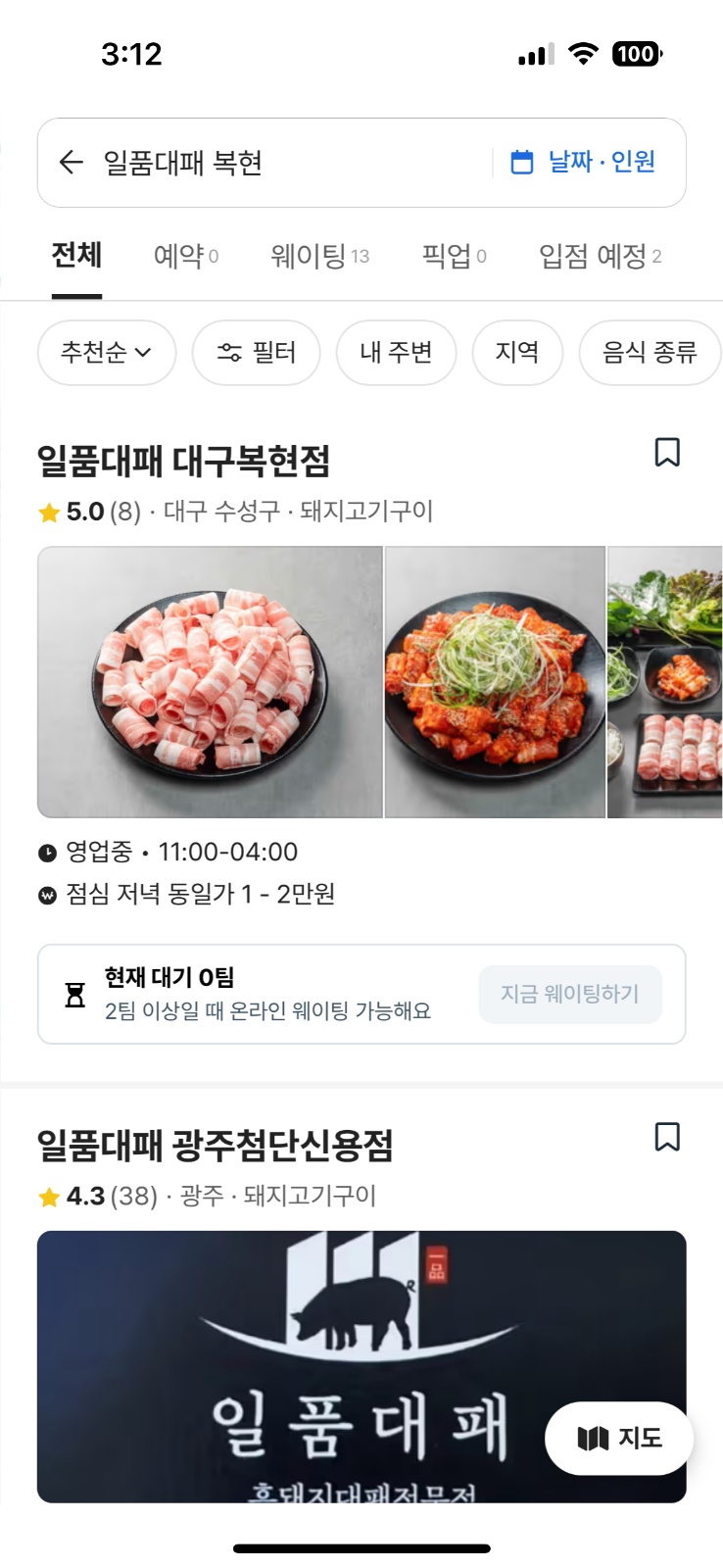Tap the search field with 일품대패 복현
The image size is (723, 1568).
284,163
